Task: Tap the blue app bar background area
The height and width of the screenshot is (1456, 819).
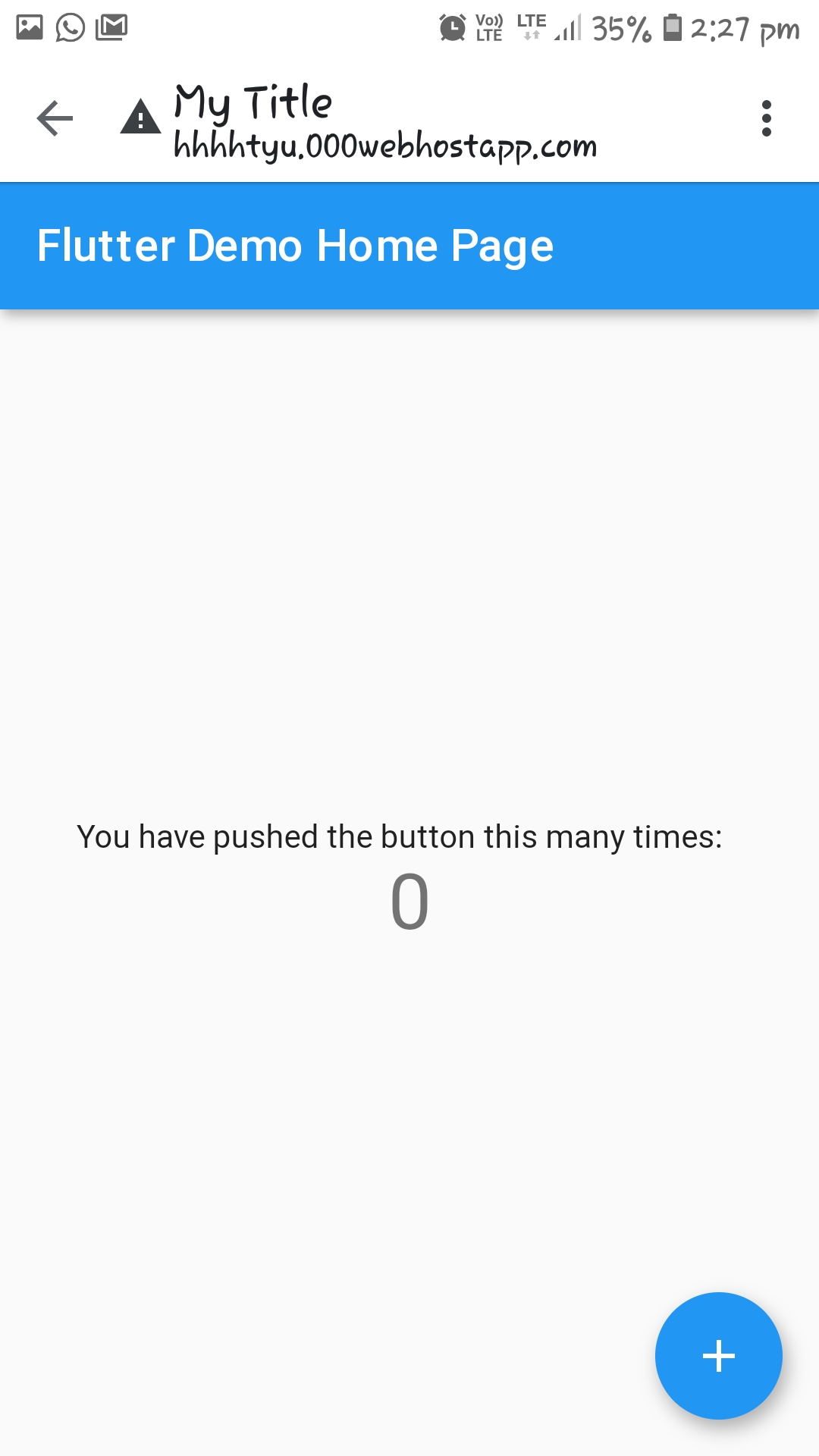Action: point(667,245)
